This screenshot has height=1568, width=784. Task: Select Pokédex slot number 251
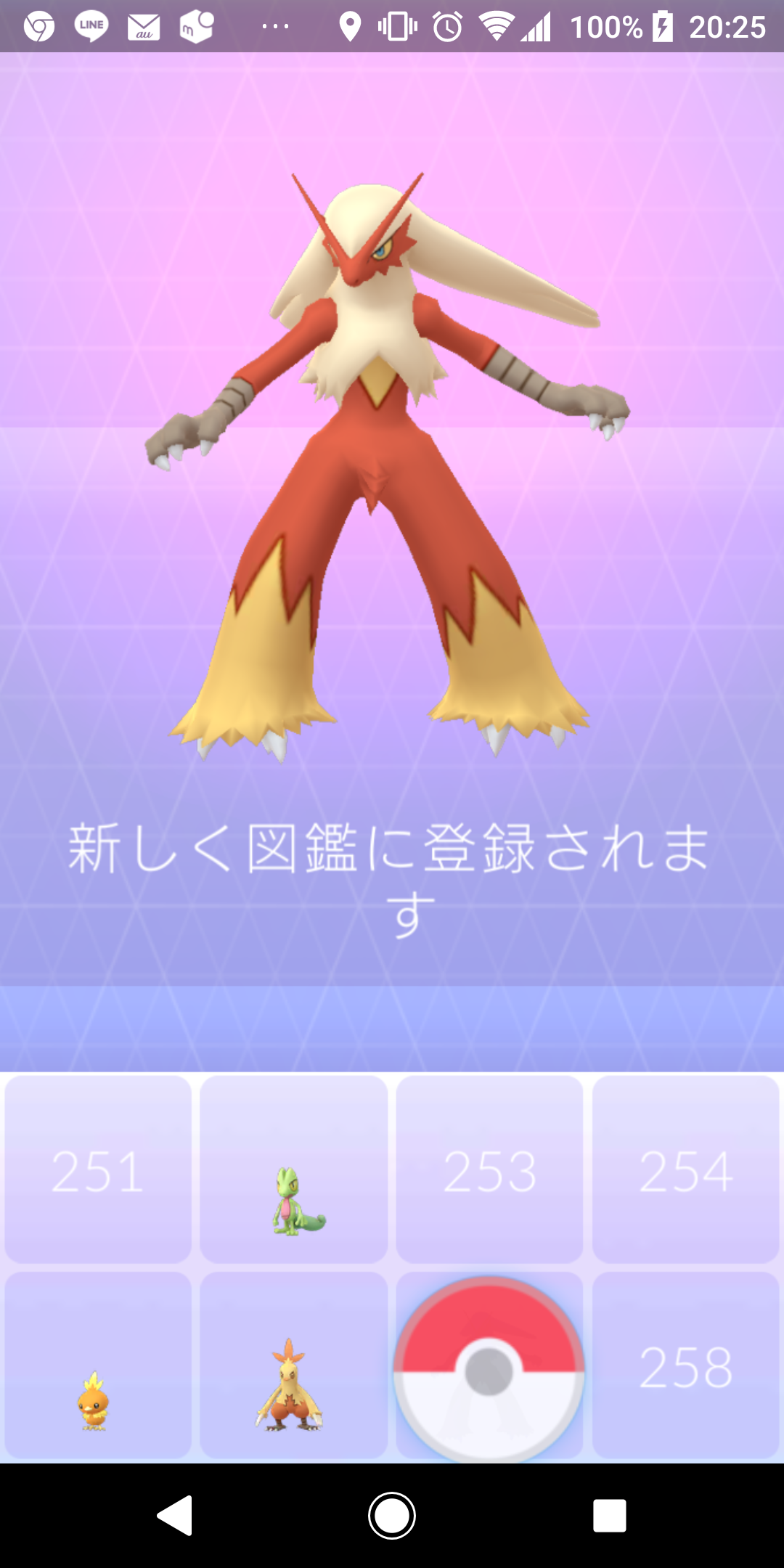point(98,1170)
